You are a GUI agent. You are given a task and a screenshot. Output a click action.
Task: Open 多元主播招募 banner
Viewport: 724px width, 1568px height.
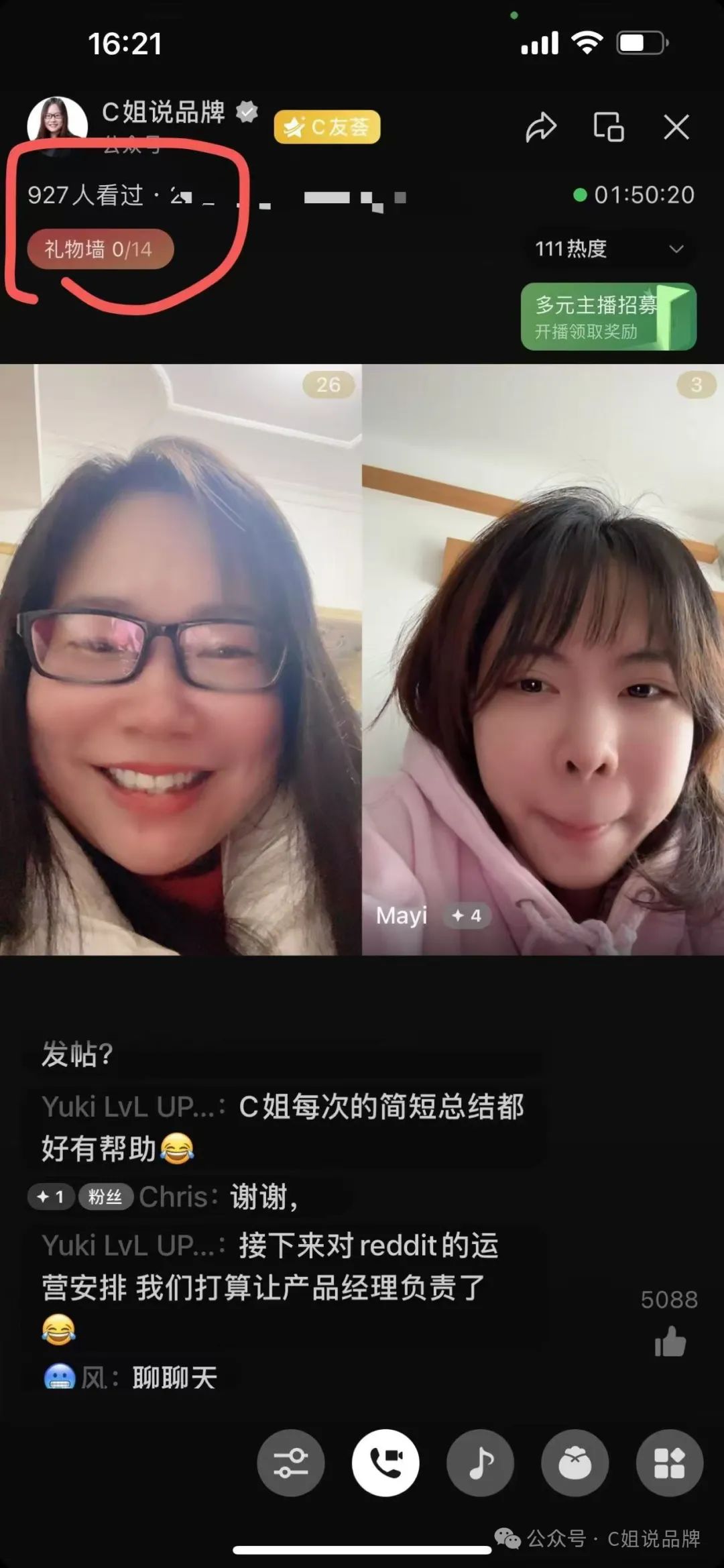[x=608, y=317]
